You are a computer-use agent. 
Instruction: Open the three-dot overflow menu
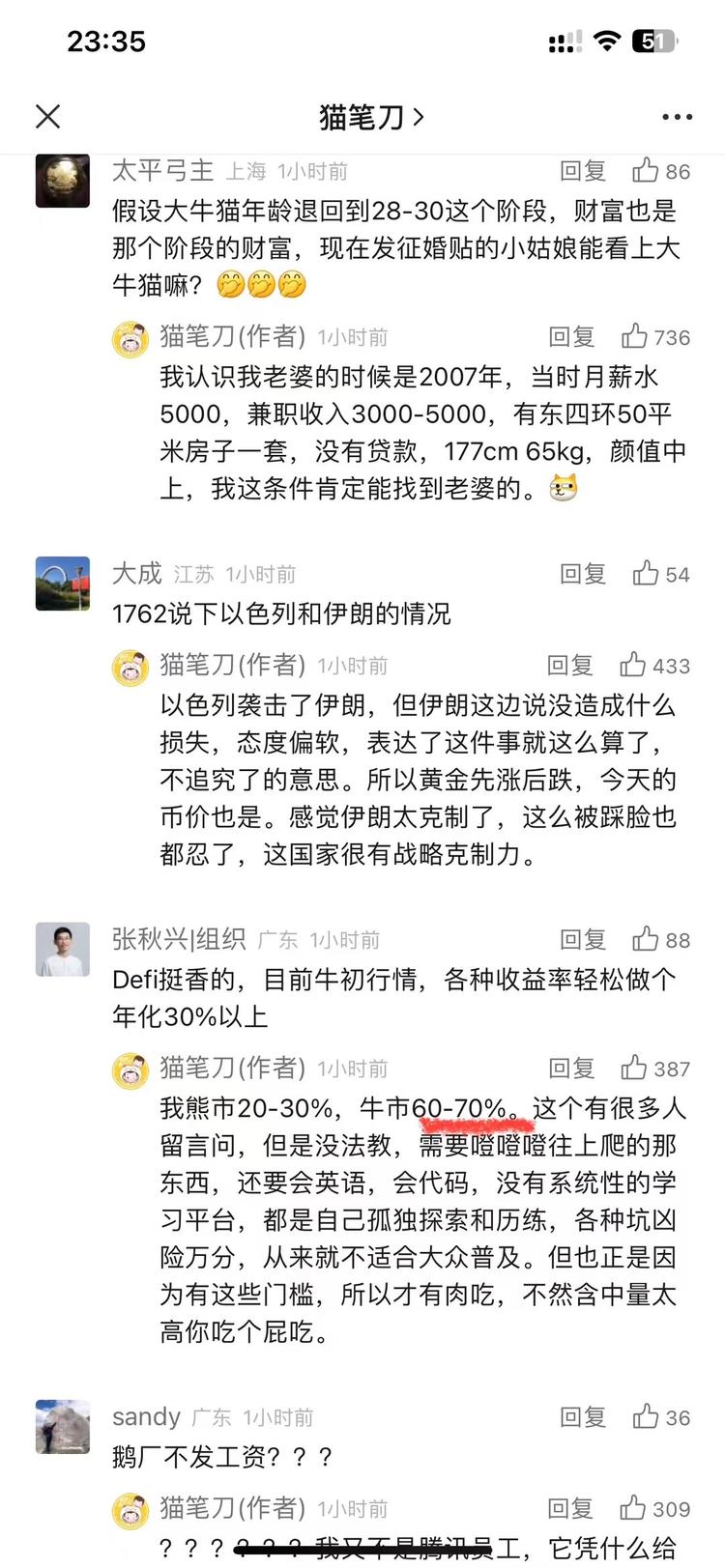pos(677,117)
